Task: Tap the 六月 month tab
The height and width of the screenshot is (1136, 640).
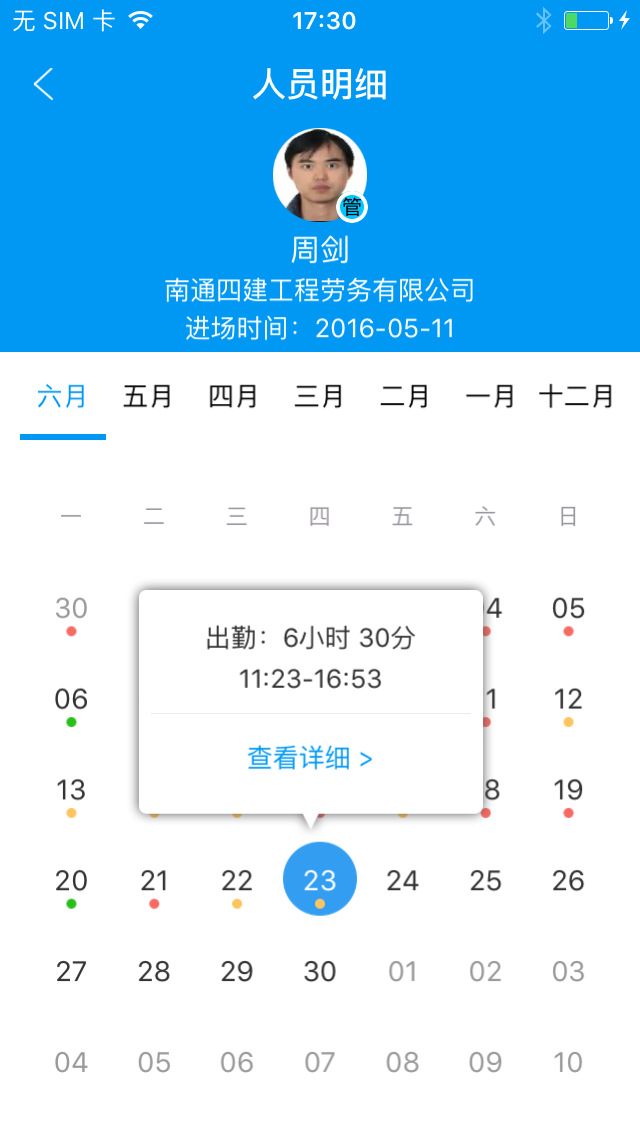Action: [x=62, y=397]
